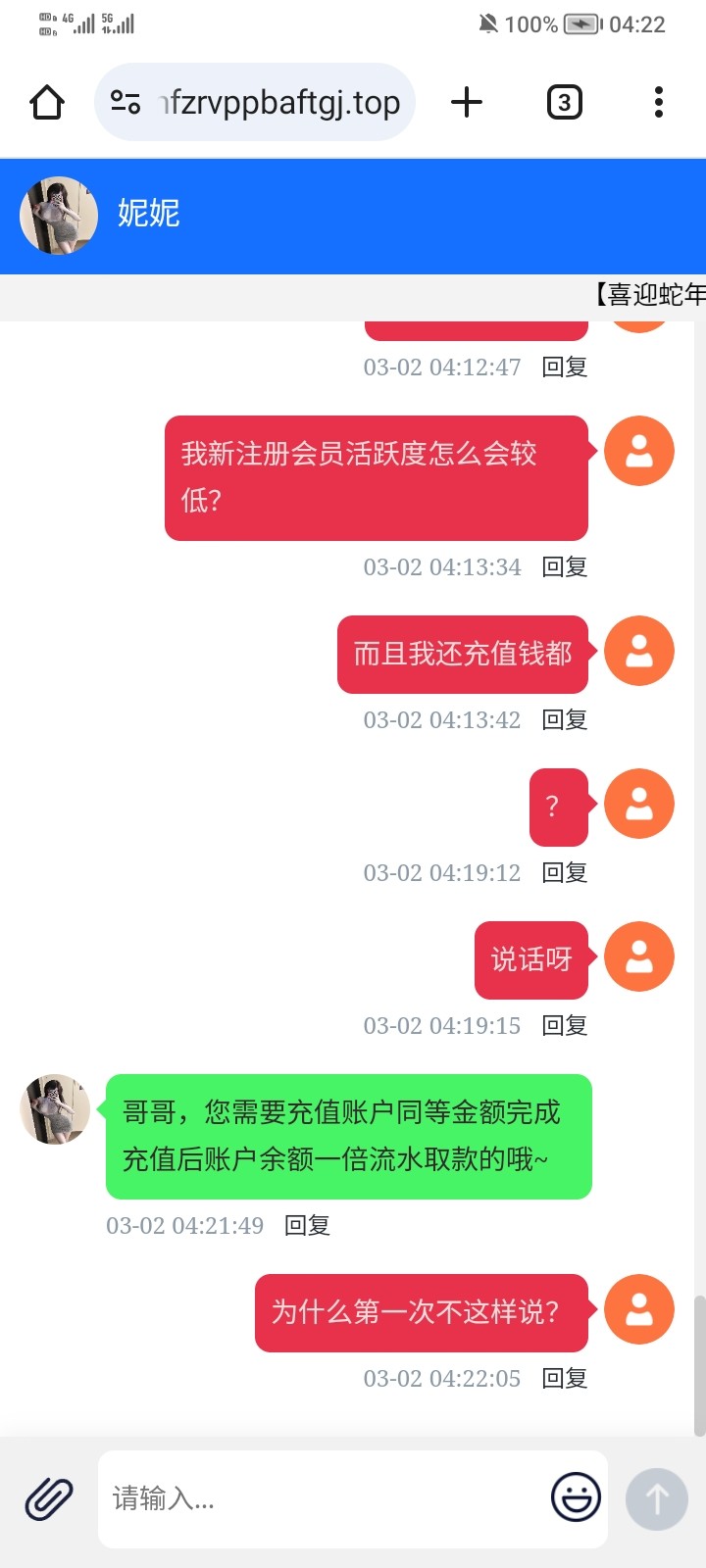706x1568 pixels.
Task: Tap 回复 beside the 04:13:42 timestamp
Action: pyautogui.click(x=565, y=720)
